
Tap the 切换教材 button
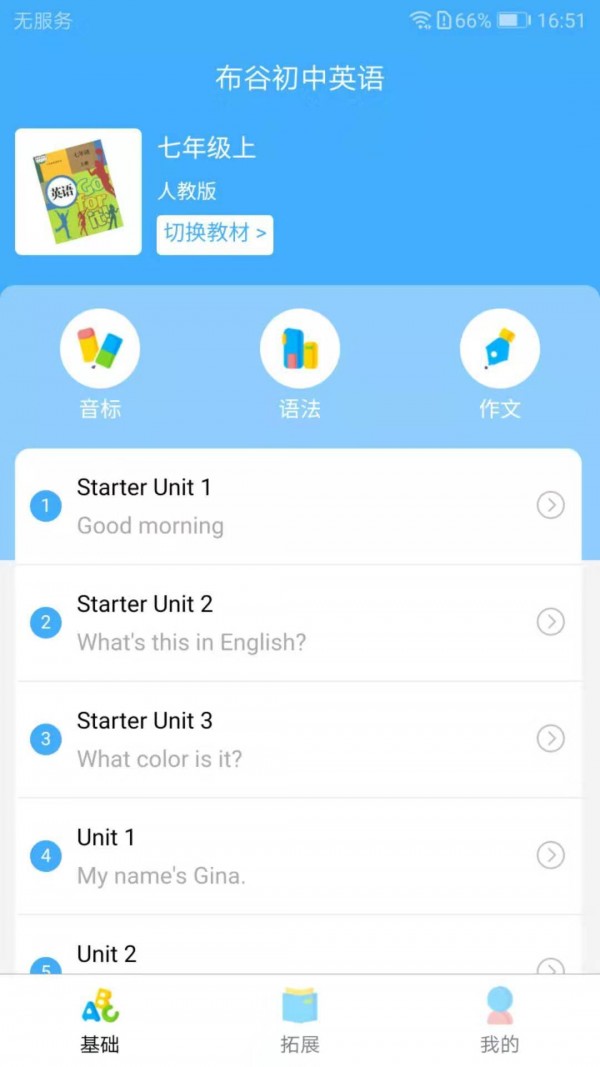pos(214,234)
